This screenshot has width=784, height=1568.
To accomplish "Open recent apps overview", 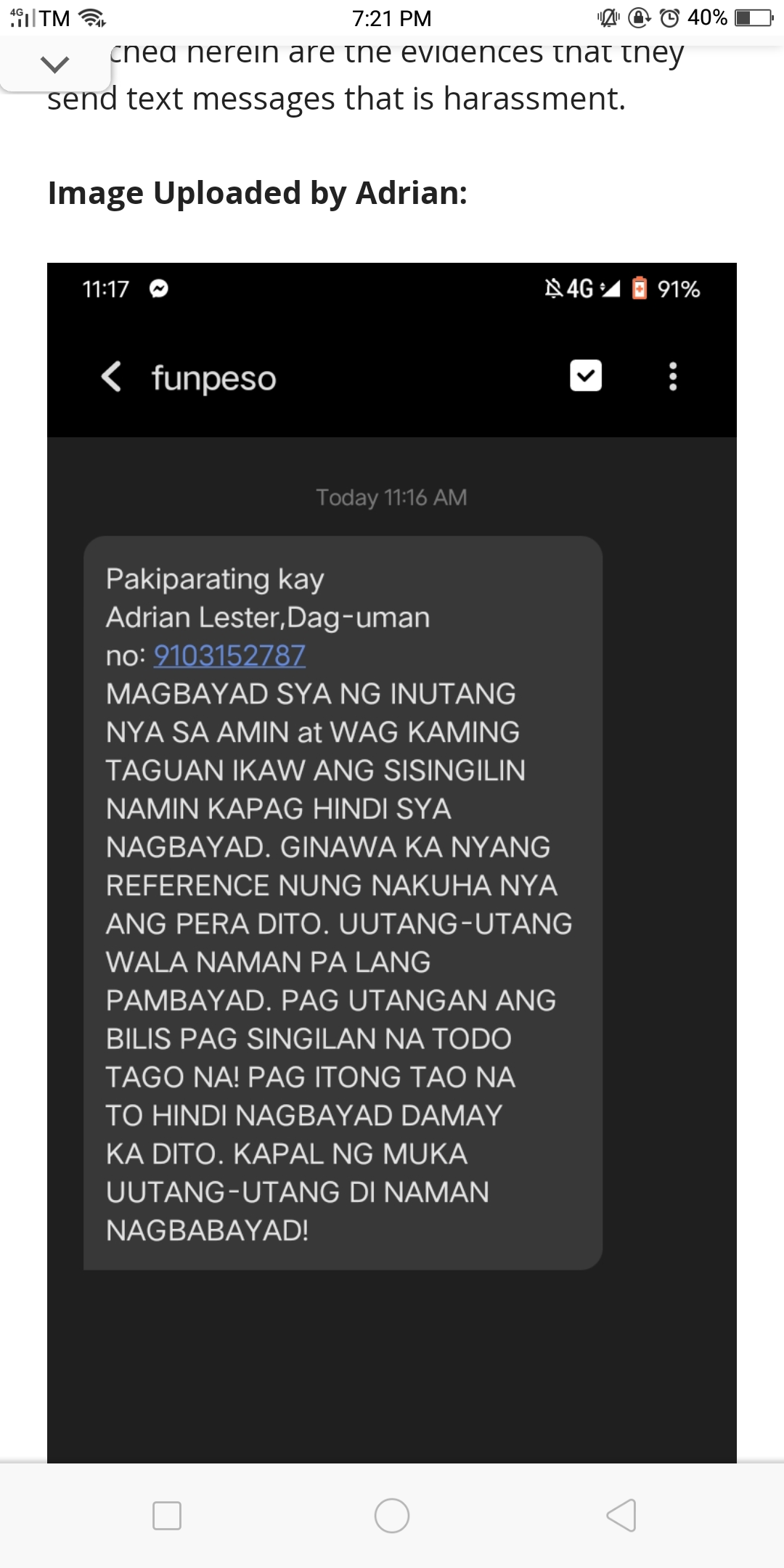I will point(167,1516).
